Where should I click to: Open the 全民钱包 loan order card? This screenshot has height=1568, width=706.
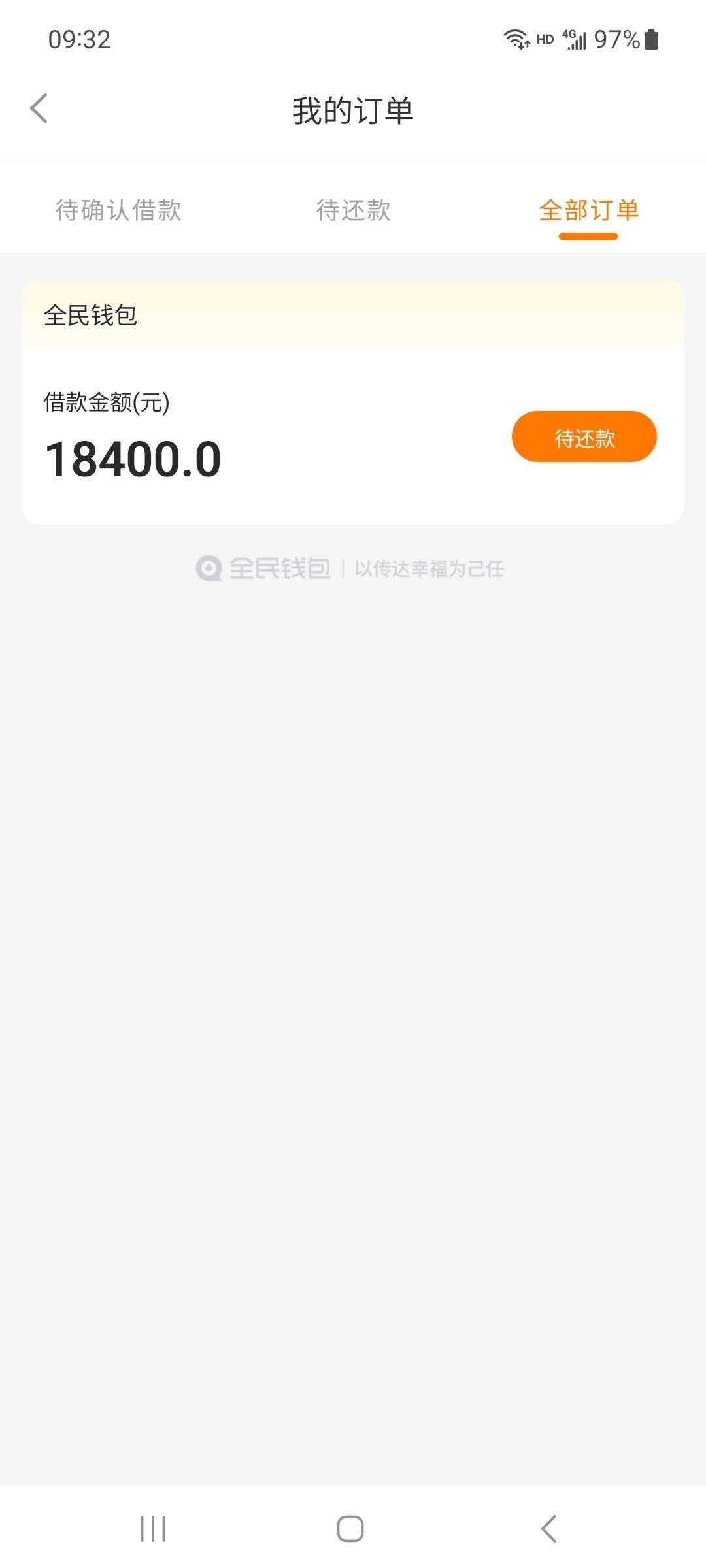pos(353,402)
